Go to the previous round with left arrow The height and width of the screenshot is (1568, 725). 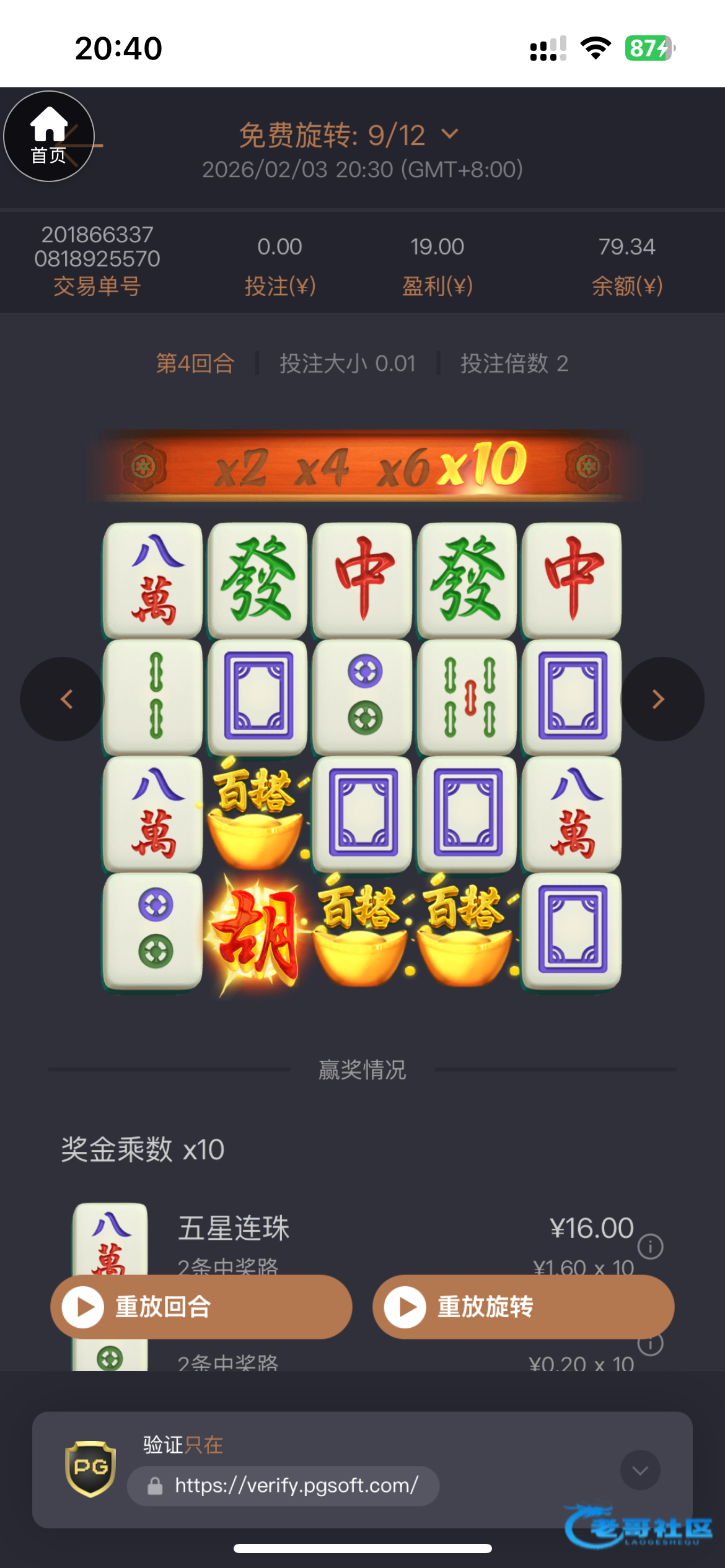[x=63, y=699]
